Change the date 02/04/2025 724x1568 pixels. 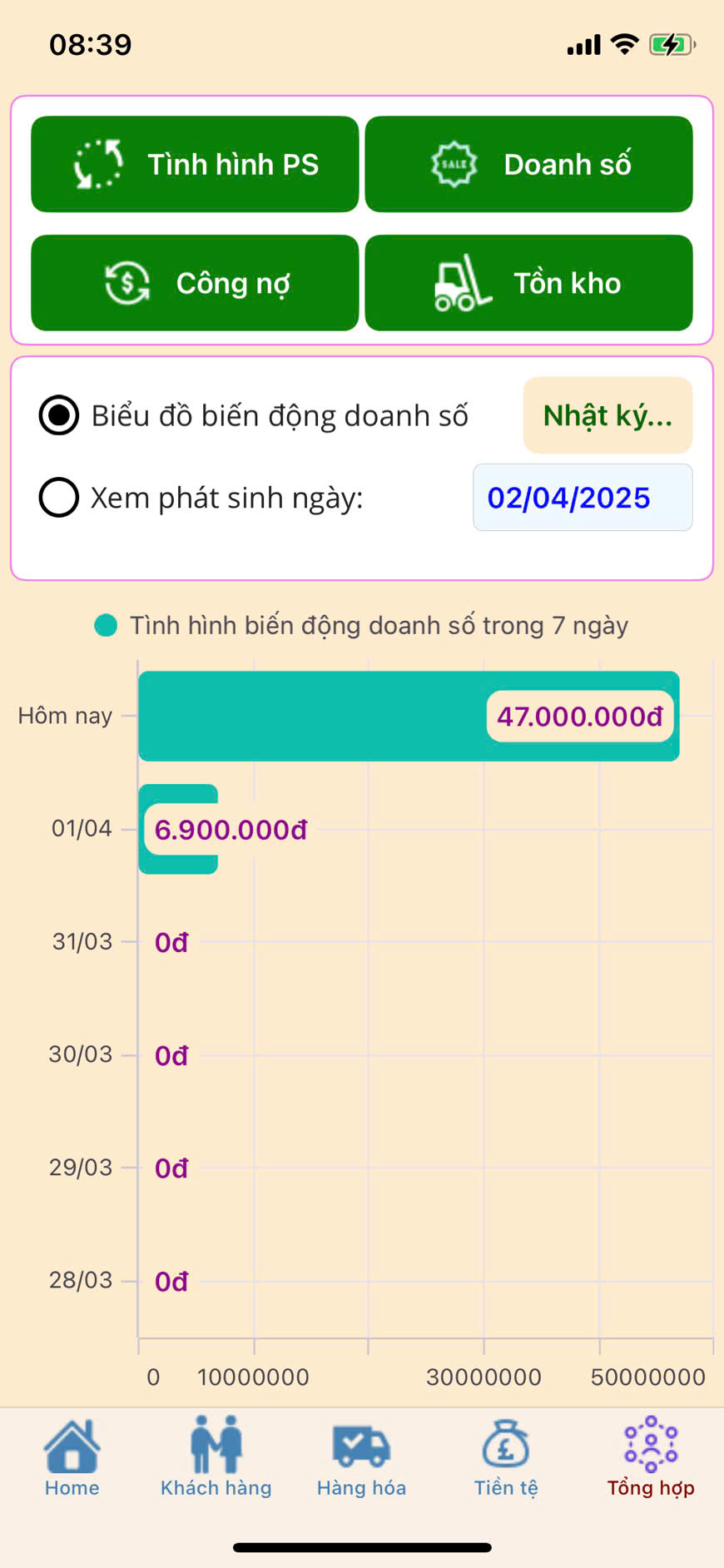click(x=583, y=498)
